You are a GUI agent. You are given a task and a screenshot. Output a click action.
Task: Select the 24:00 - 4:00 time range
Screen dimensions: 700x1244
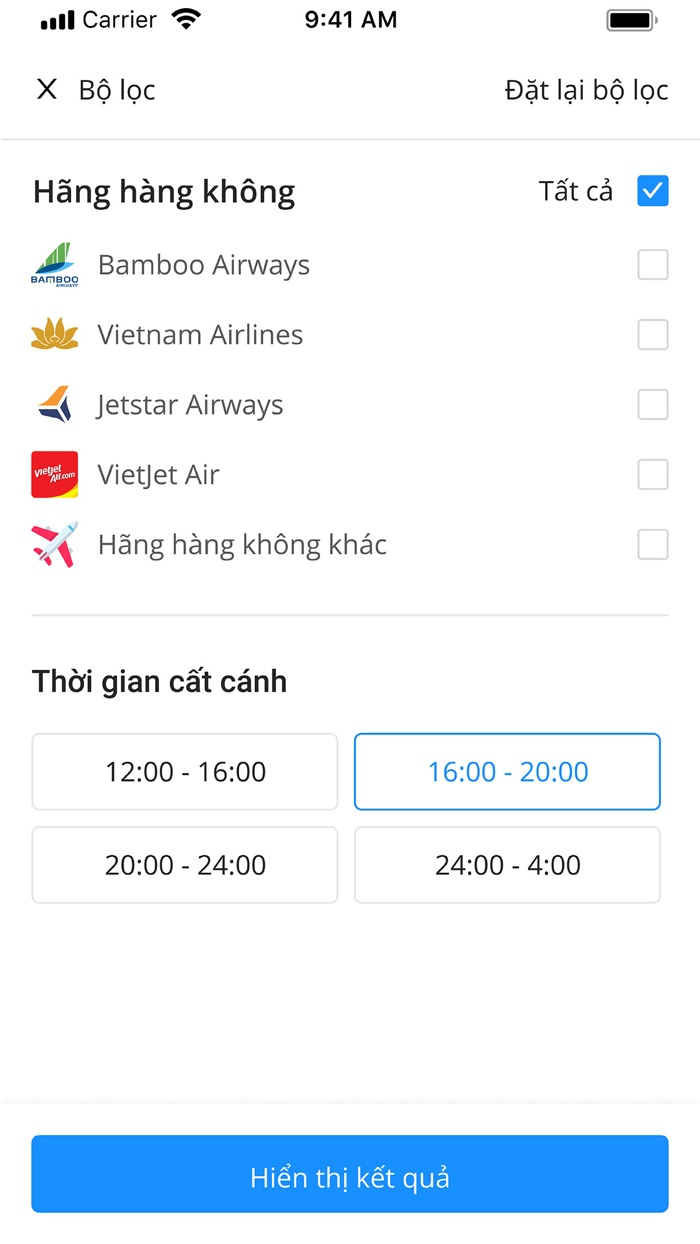pos(507,865)
